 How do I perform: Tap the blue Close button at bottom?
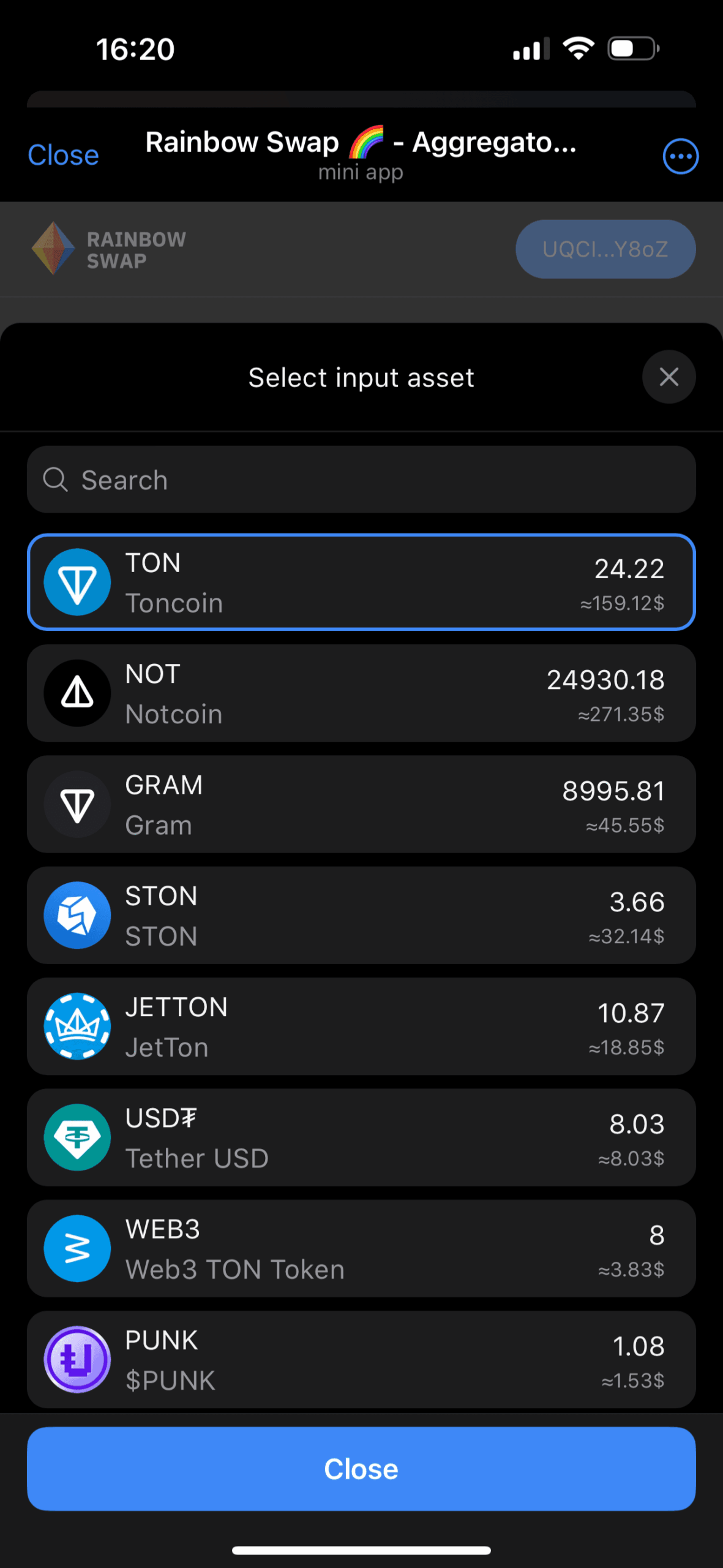pyautogui.click(x=361, y=1469)
